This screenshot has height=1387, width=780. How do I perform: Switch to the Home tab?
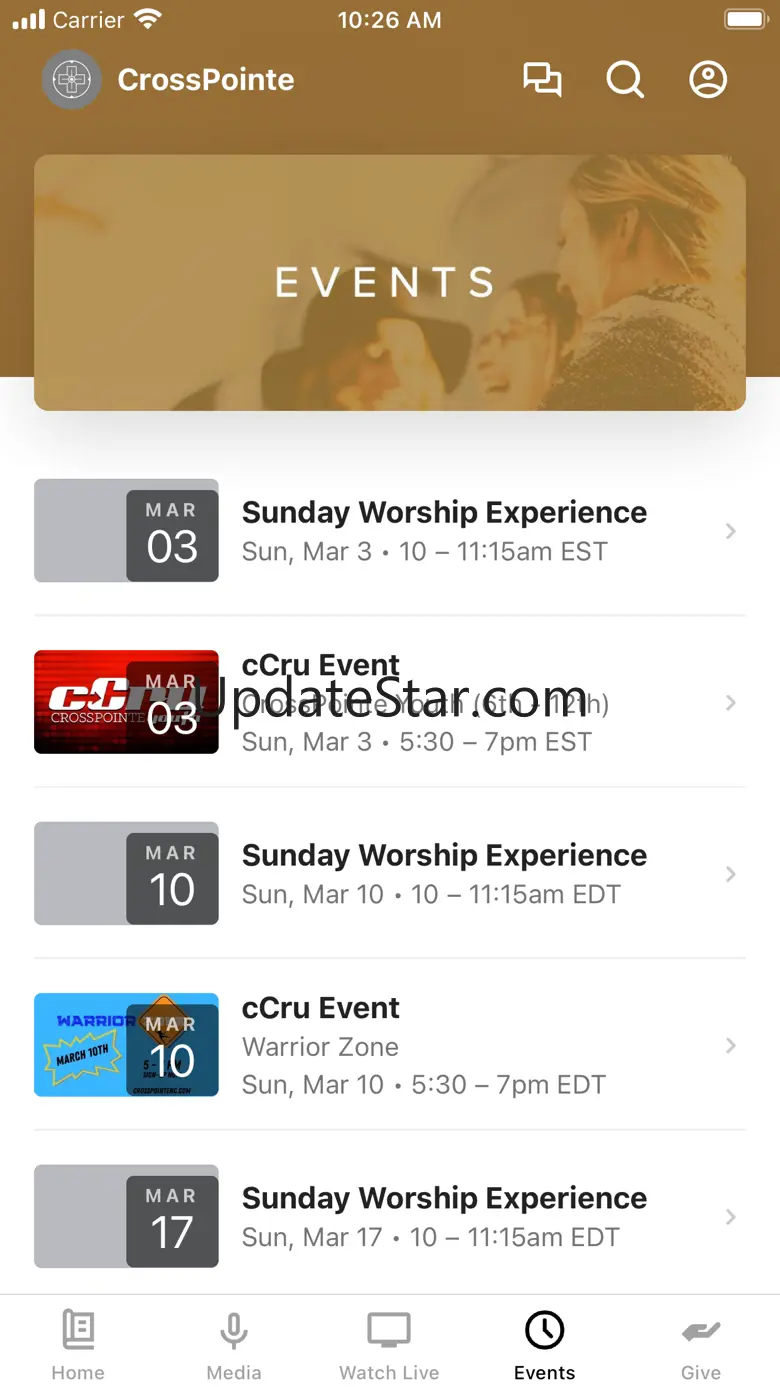coord(78,1345)
